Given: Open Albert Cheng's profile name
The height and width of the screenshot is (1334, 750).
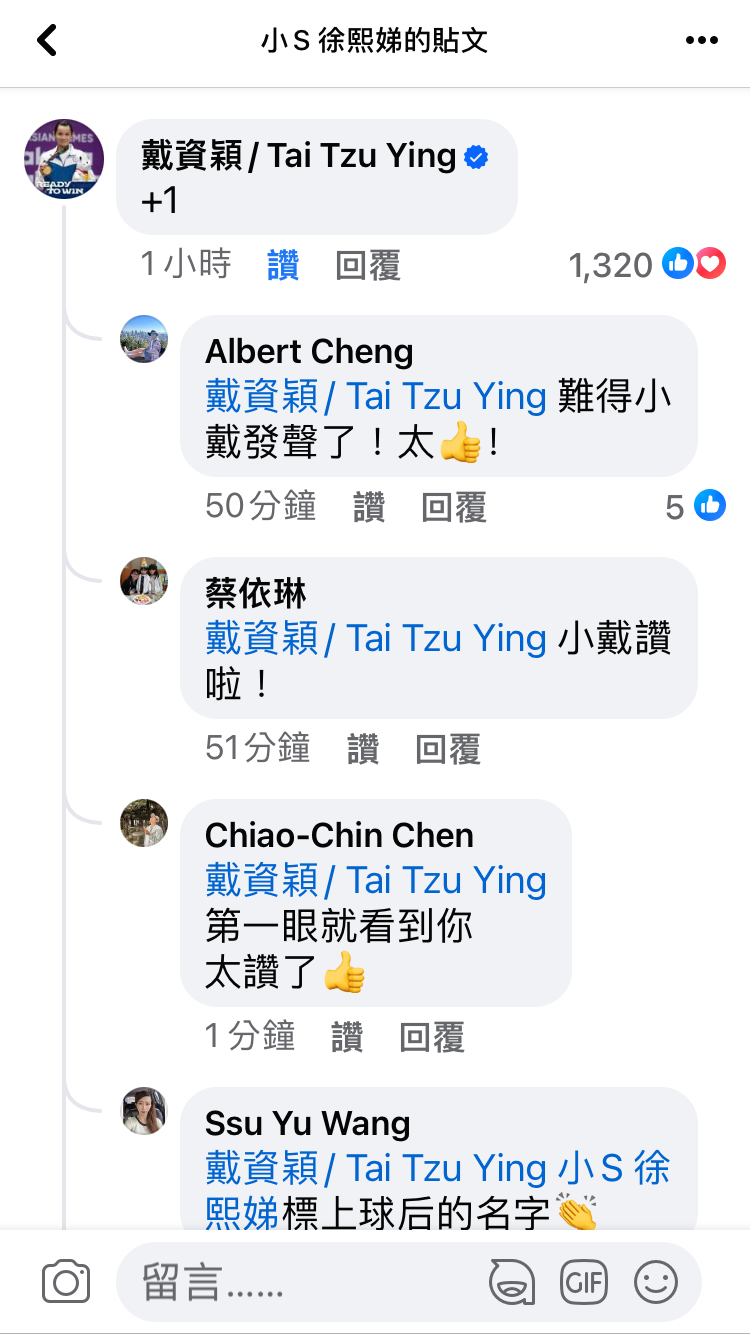Looking at the screenshot, I should pyautogui.click(x=309, y=351).
